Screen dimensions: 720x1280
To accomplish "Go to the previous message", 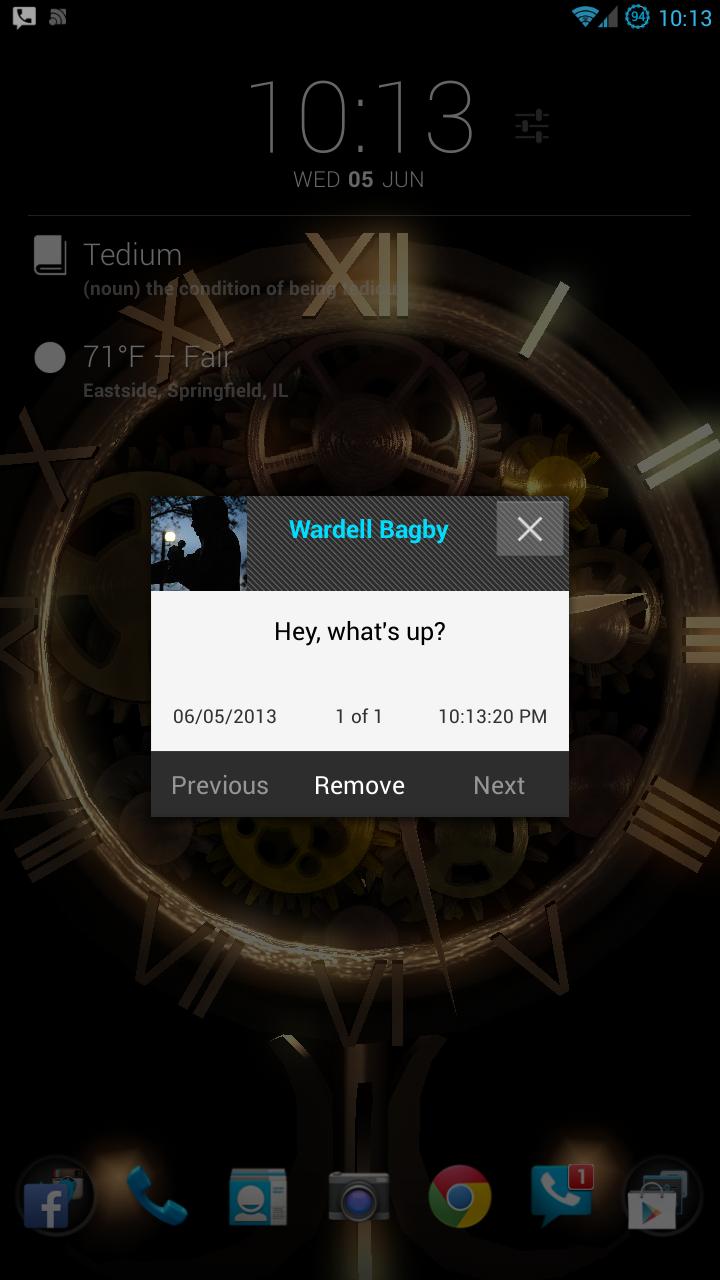I will 220,785.
